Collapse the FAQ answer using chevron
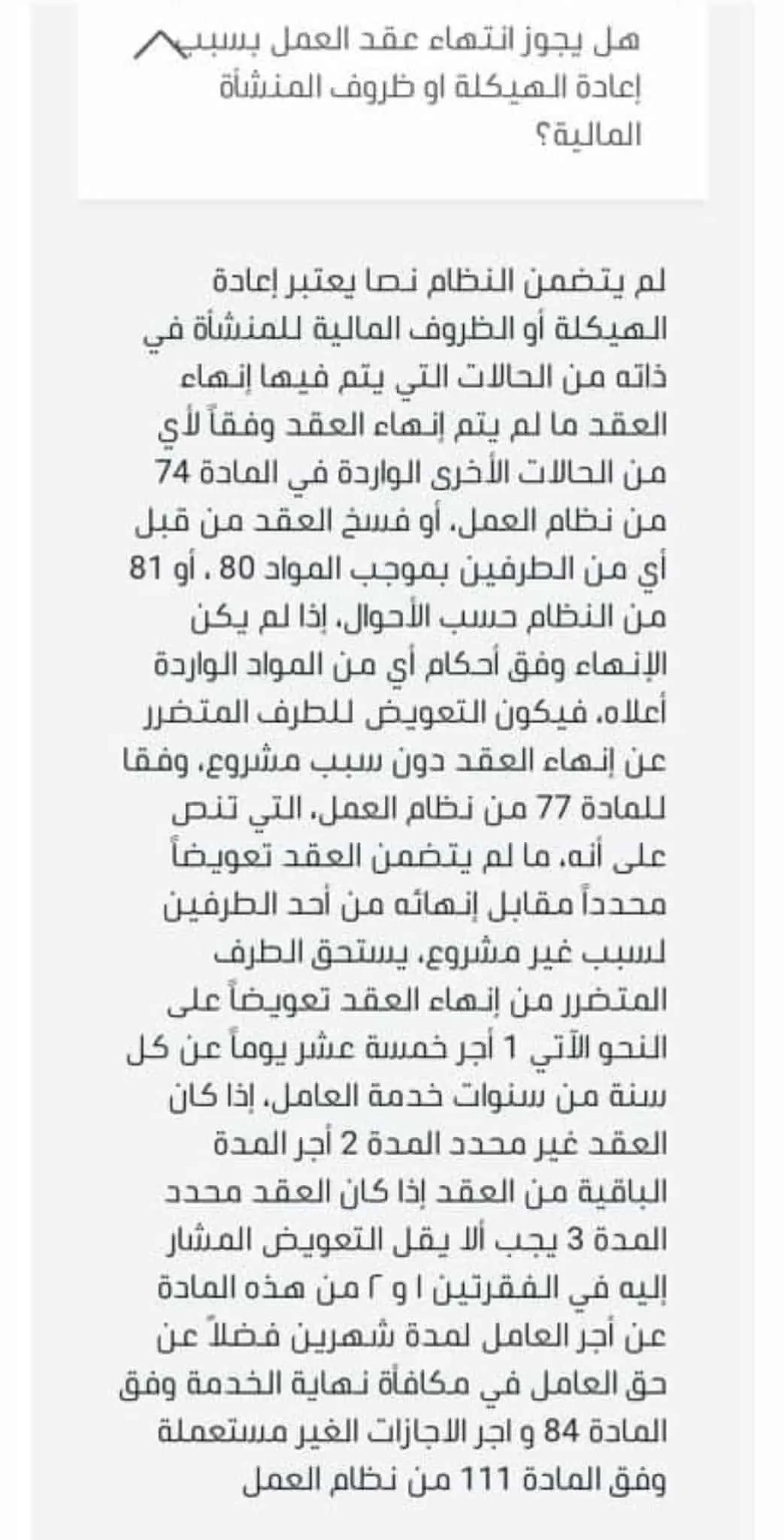Screen dimensions: 784x1540 [x=159, y=43]
